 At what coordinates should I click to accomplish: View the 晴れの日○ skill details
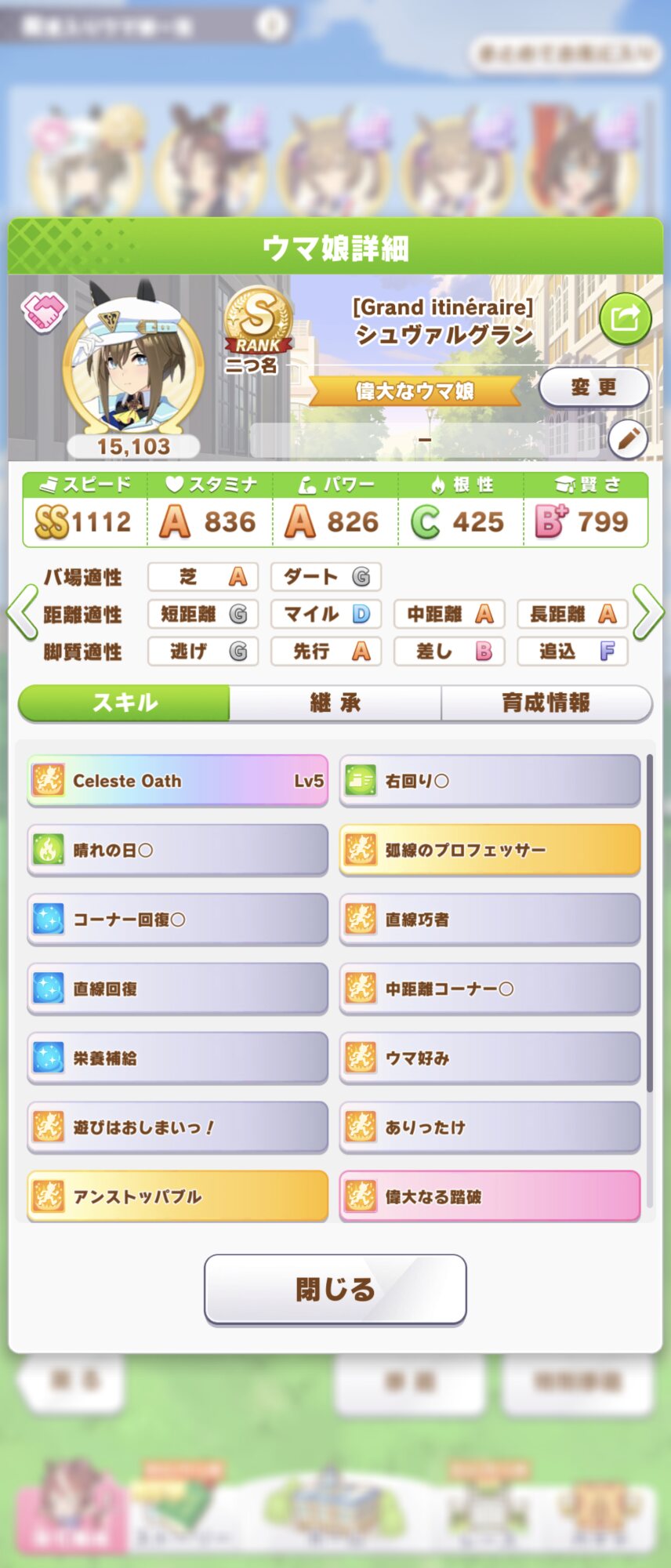coord(177,850)
